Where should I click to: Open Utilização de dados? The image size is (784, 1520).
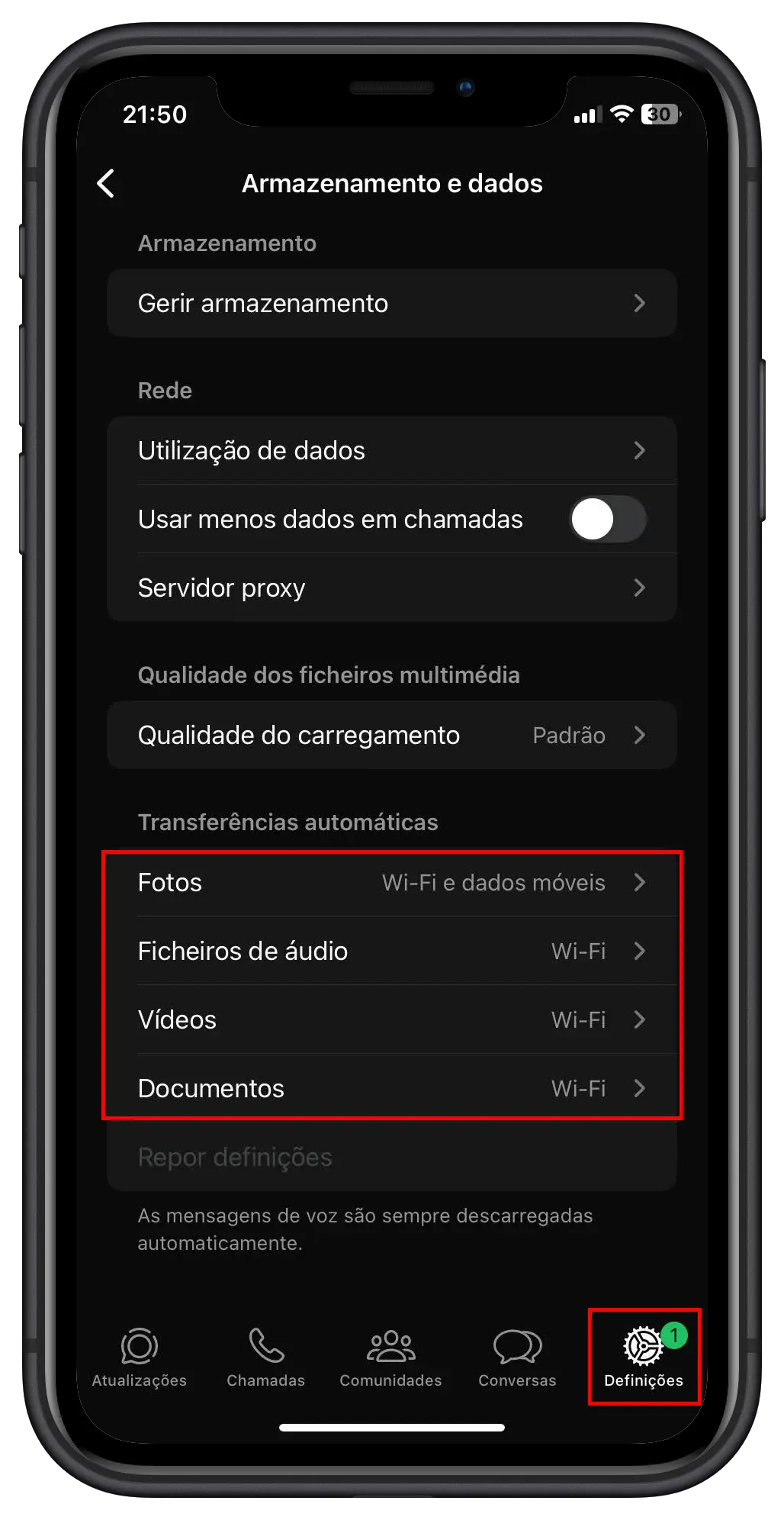[x=391, y=450]
